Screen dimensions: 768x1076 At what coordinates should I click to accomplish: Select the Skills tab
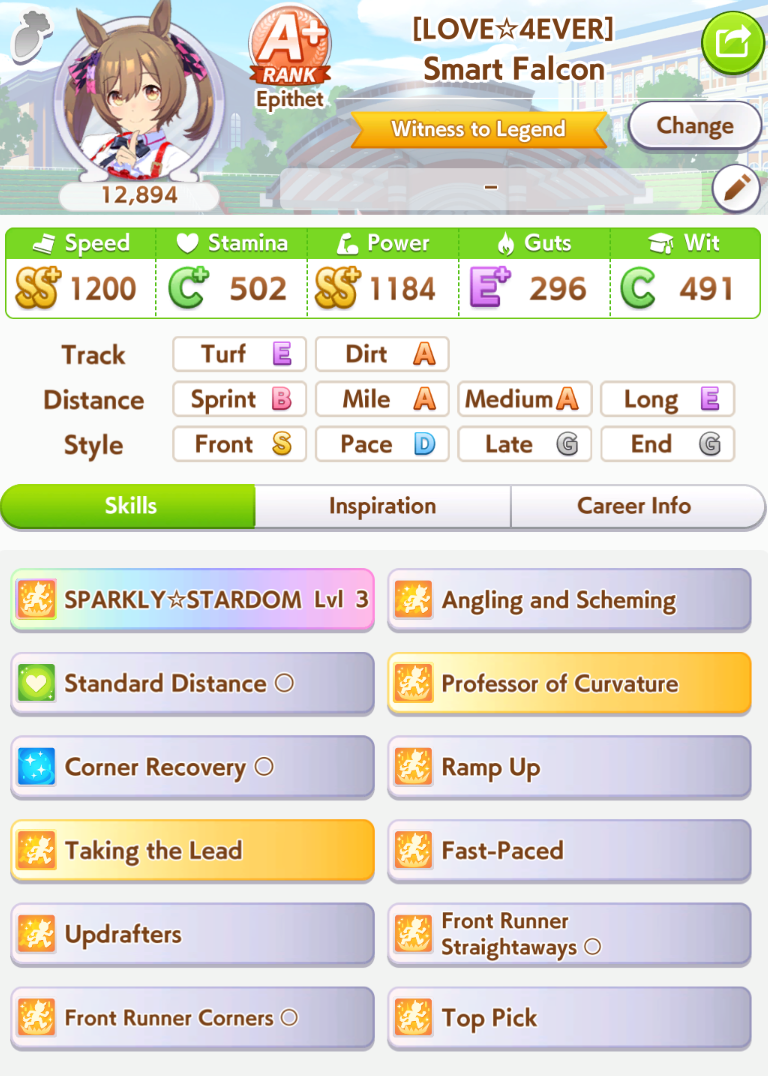click(129, 506)
